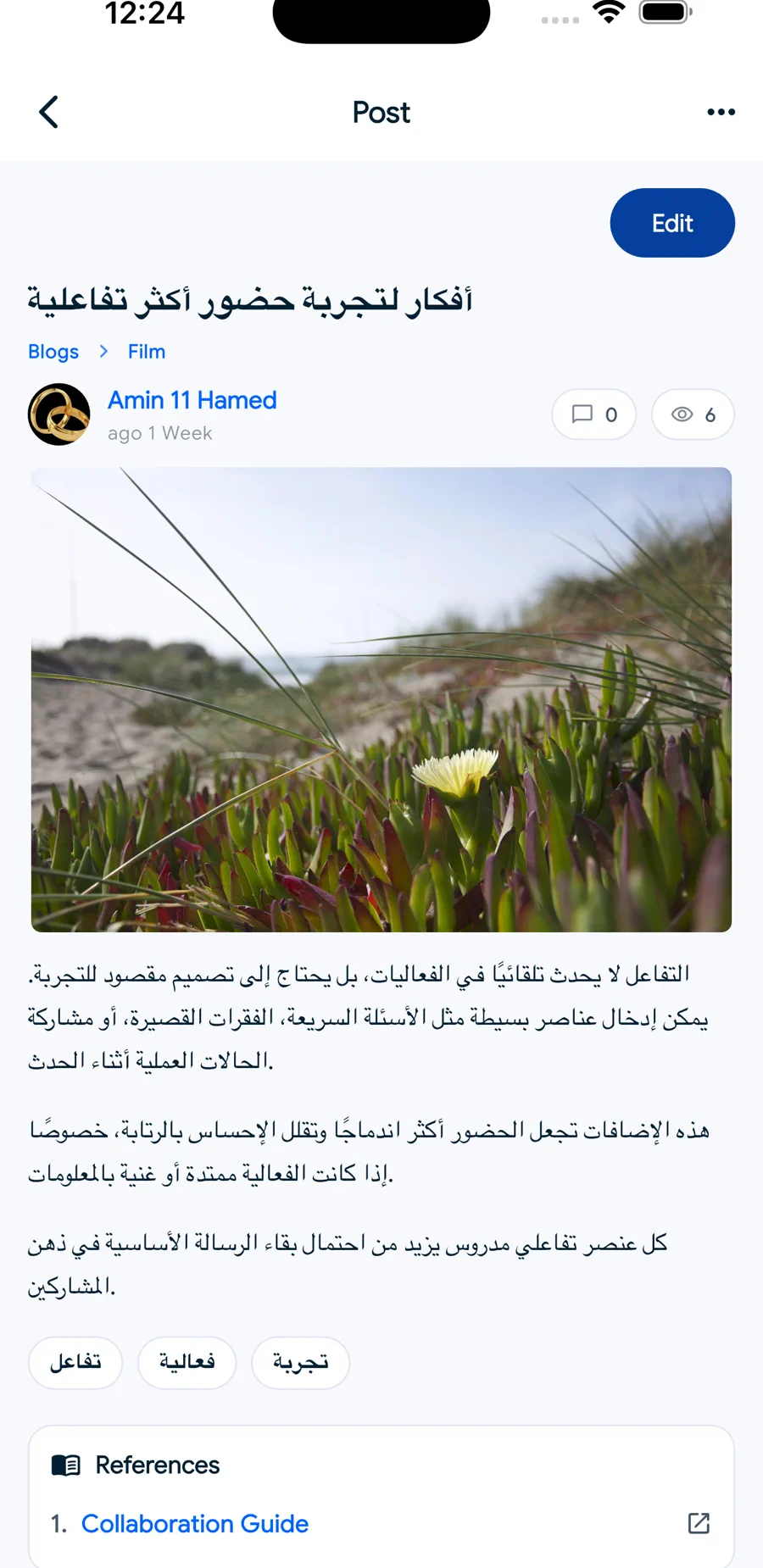The width and height of the screenshot is (763, 1568).
Task: Open the comments counter button
Action: coord(593,414)
